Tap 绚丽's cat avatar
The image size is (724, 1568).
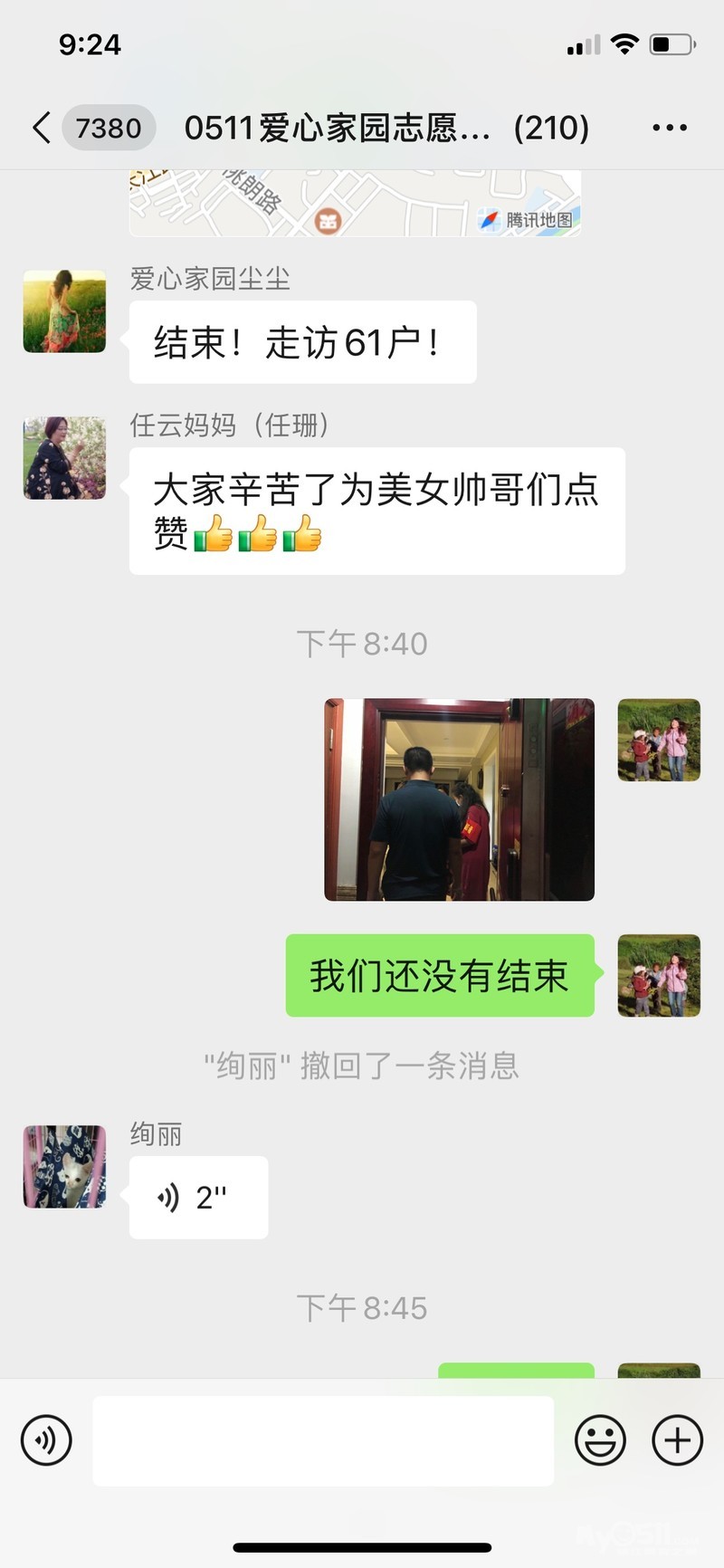64,1166
